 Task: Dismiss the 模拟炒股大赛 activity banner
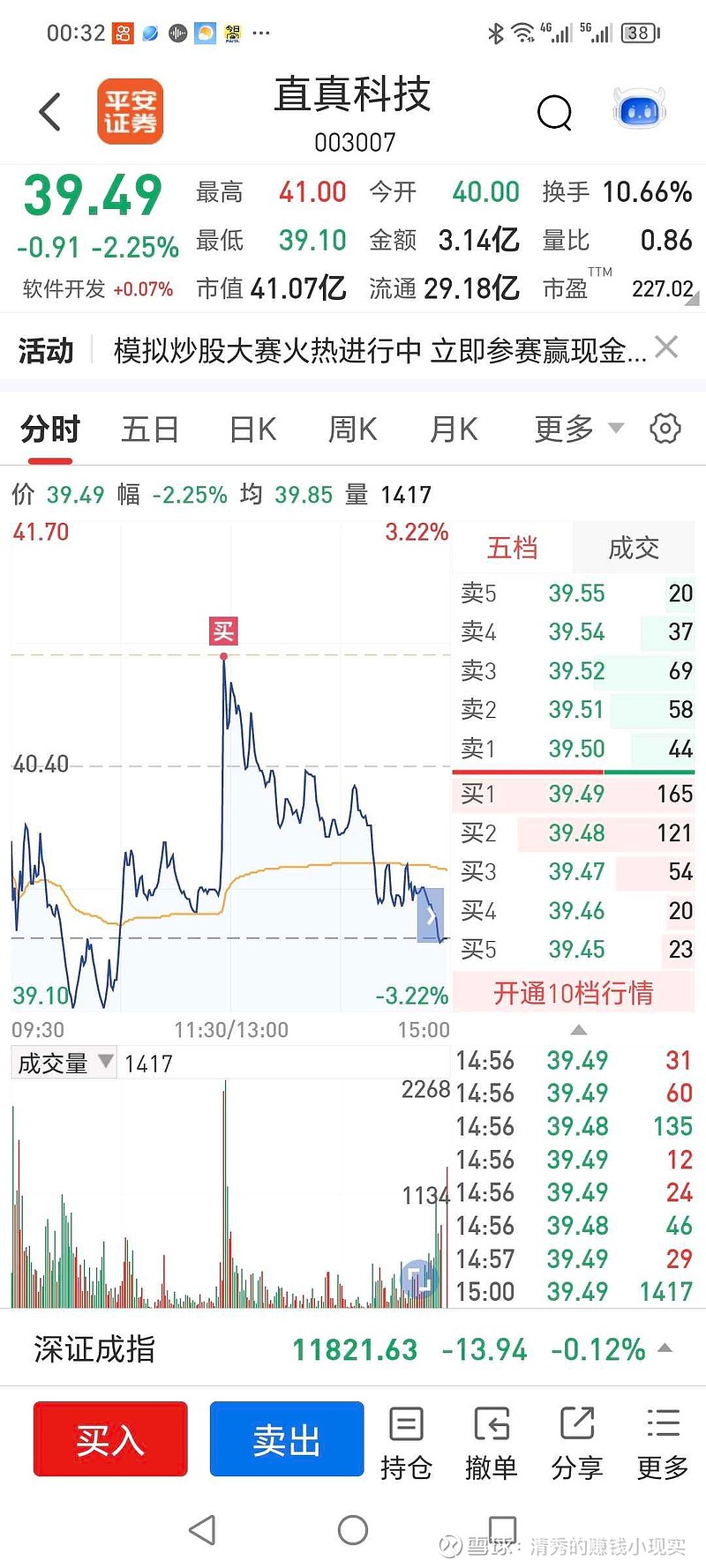[x=667, y=347]
